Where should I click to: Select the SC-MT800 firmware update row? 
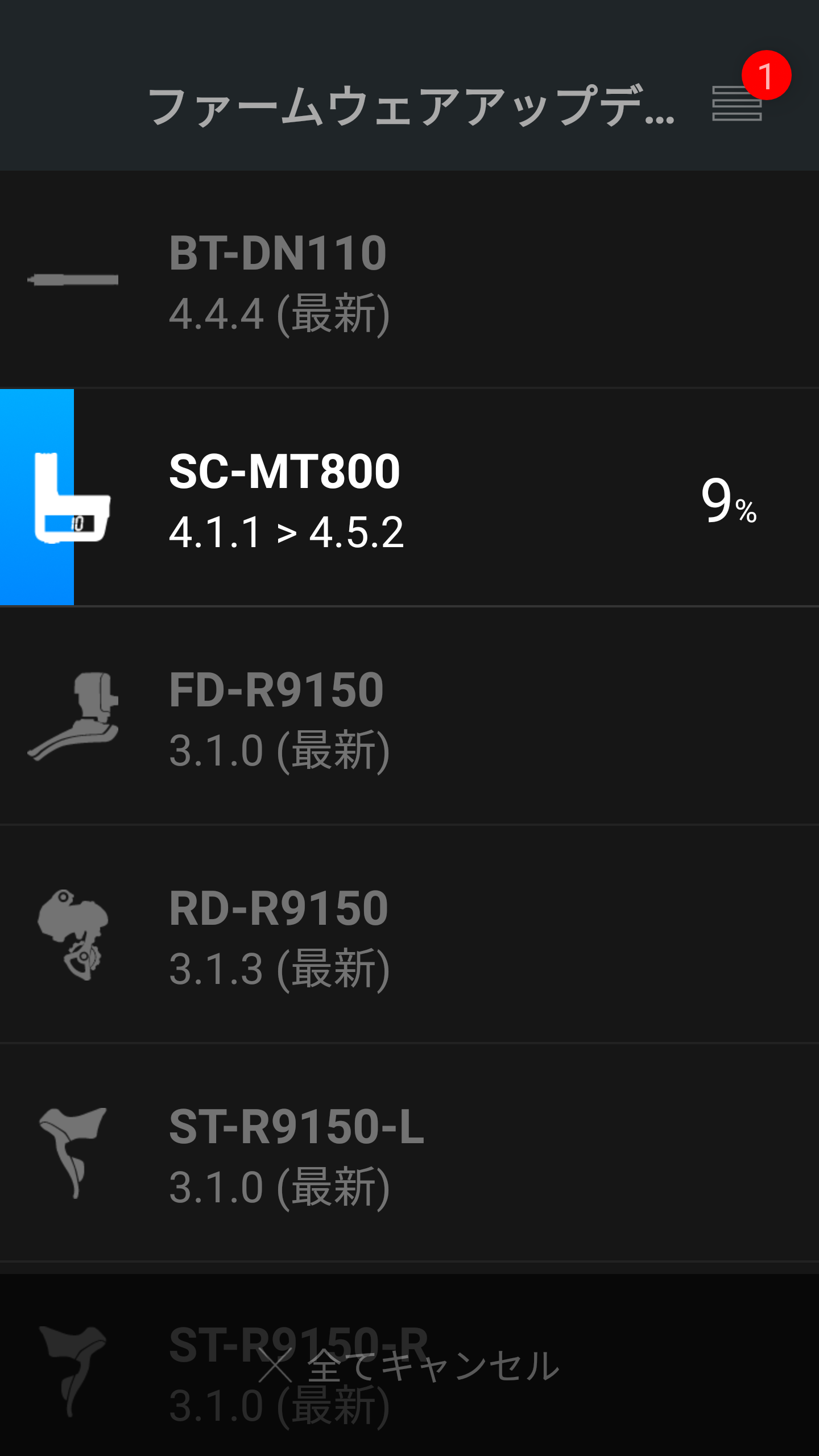(409, 498)
